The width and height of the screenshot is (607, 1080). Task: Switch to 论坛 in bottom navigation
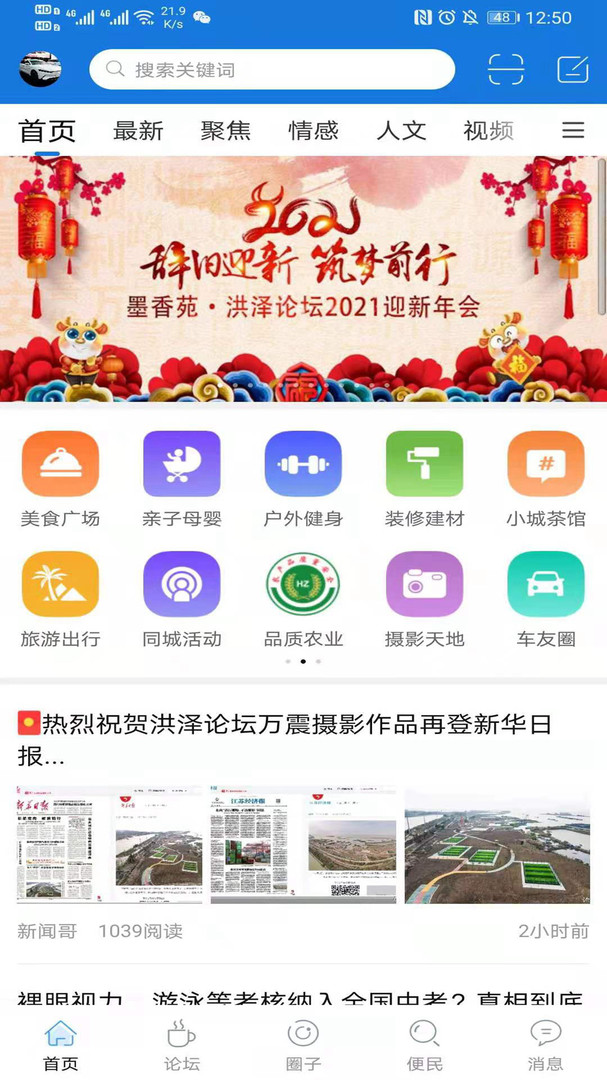tap(182, 1045)
